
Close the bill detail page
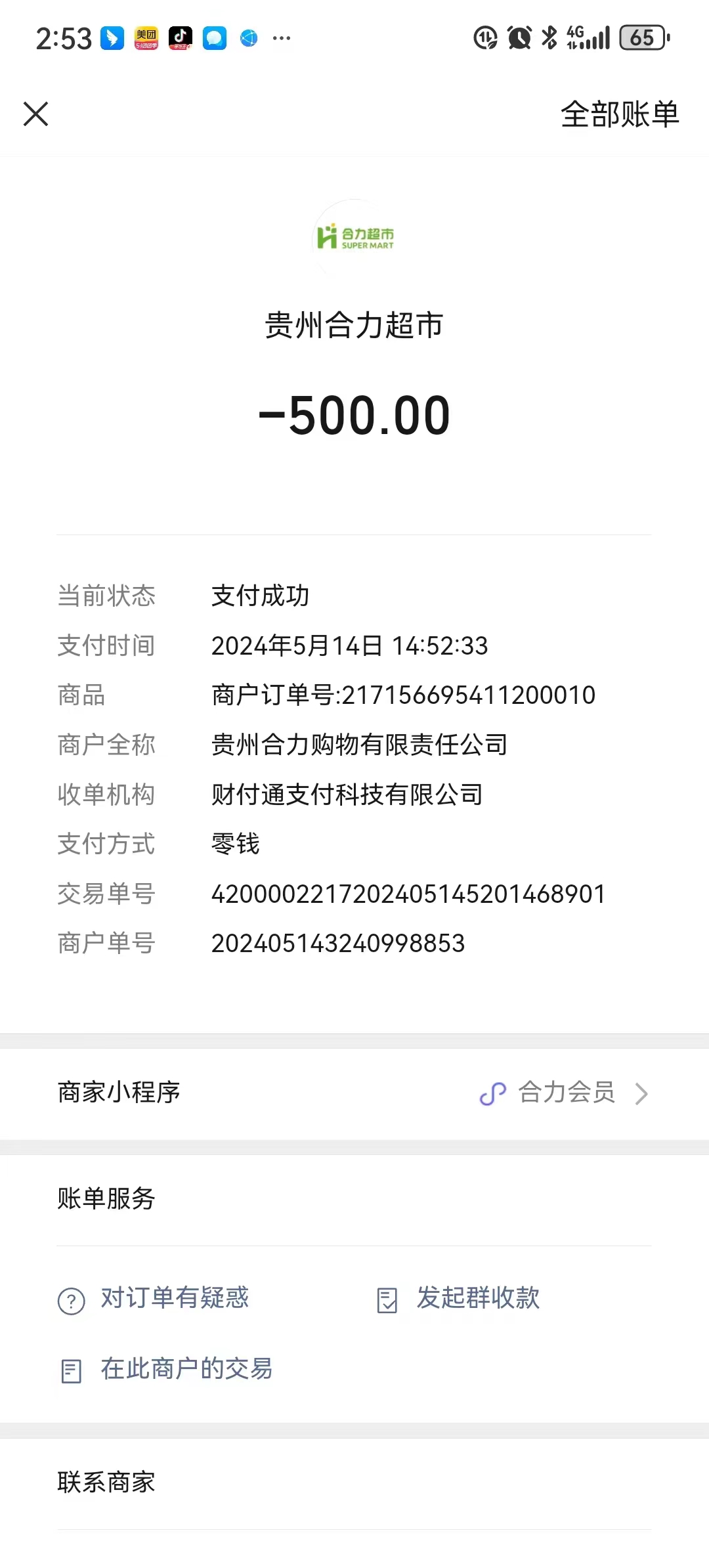pyautogui.click(x=36, y=114)
